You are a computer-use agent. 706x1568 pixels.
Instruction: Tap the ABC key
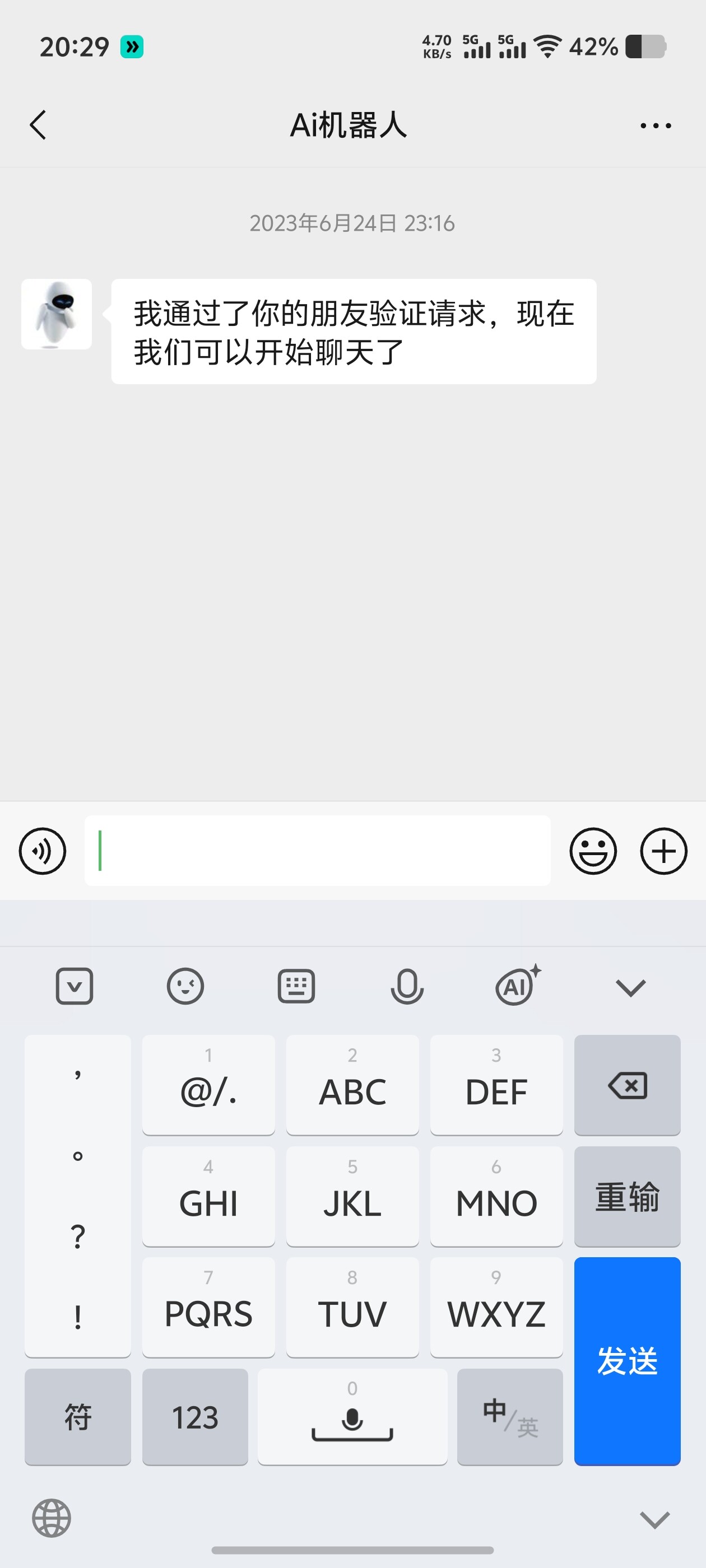(352, 1085)
